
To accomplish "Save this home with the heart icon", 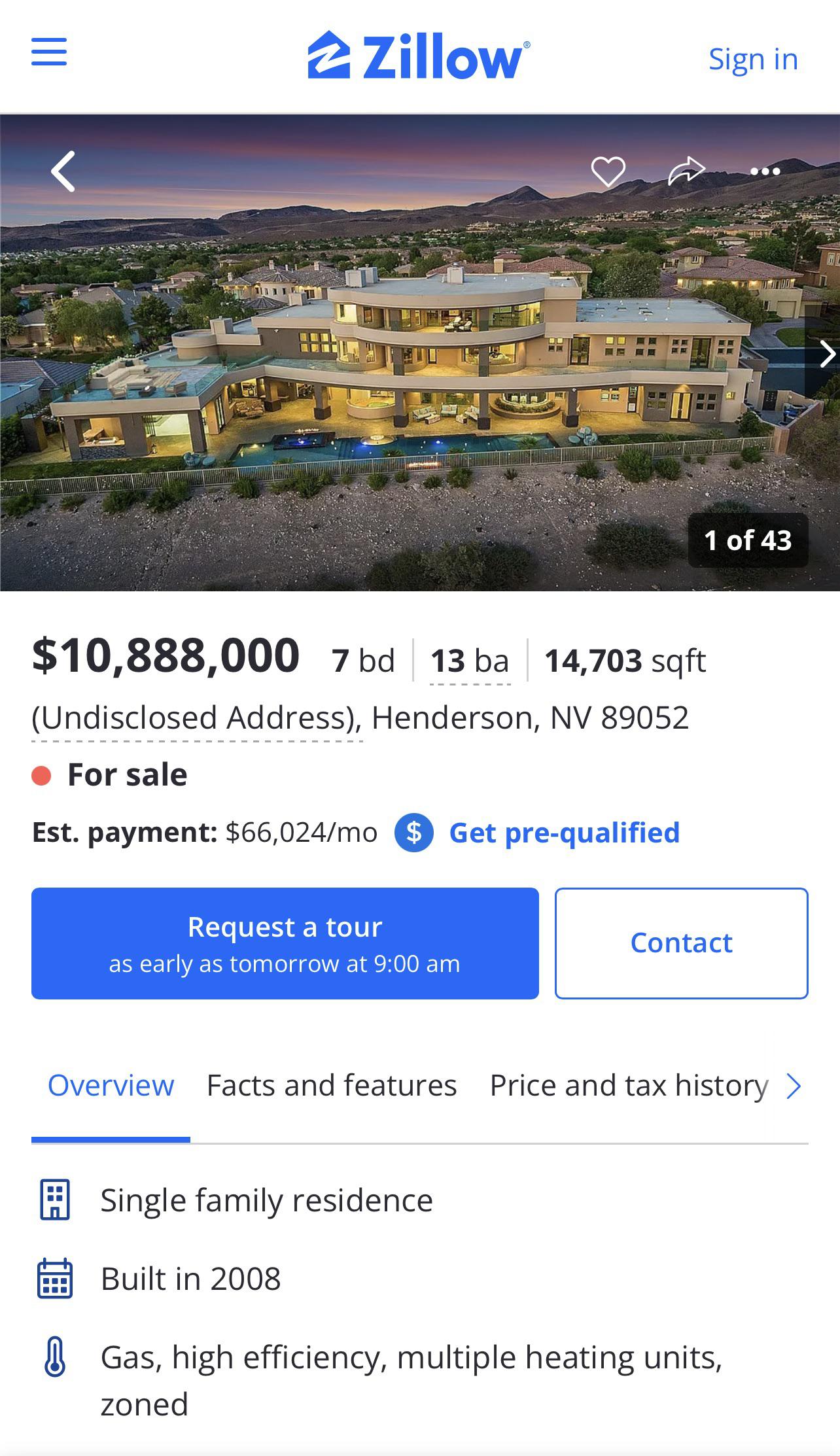I will click(608, 171).
